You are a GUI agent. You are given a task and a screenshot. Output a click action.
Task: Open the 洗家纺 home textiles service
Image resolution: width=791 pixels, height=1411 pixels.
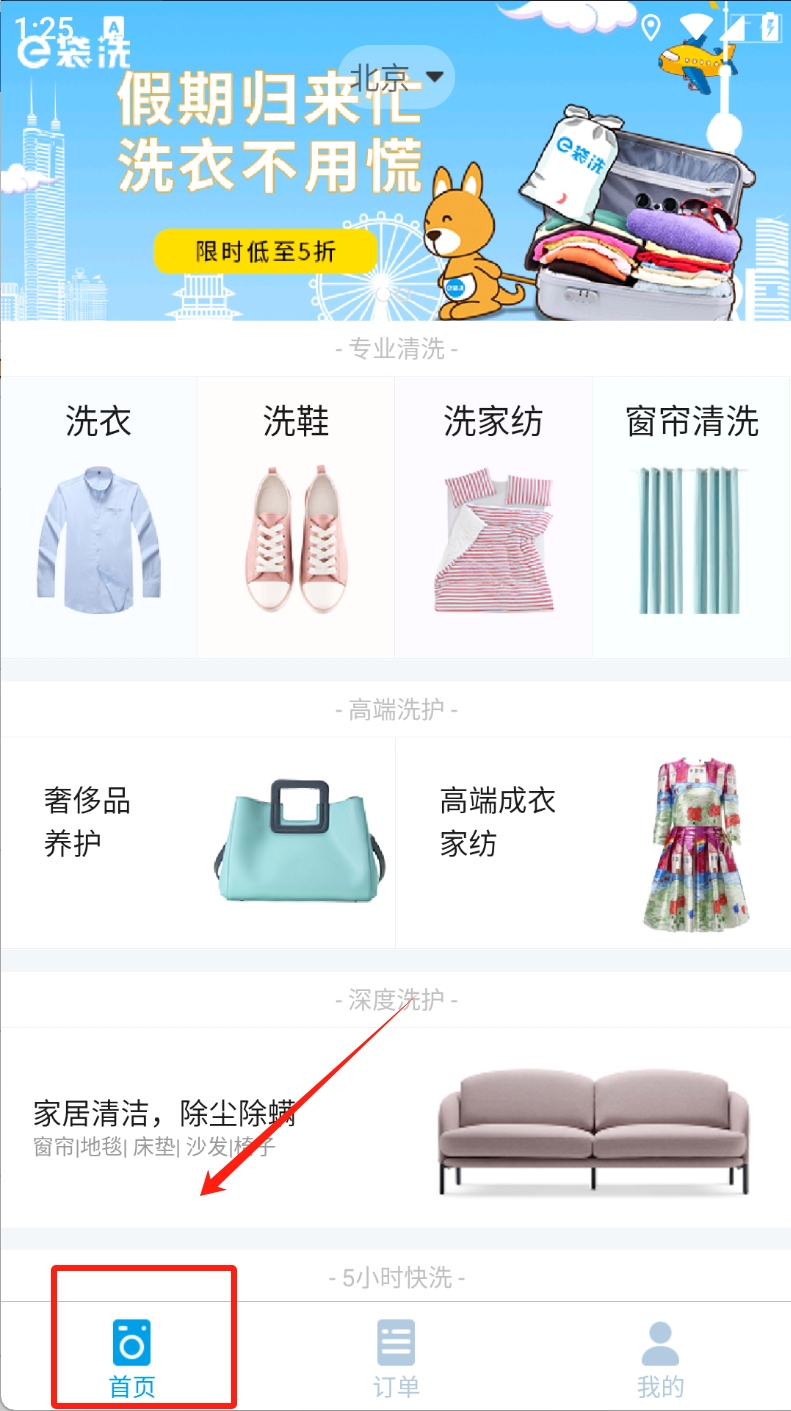[x=494, y=517]
